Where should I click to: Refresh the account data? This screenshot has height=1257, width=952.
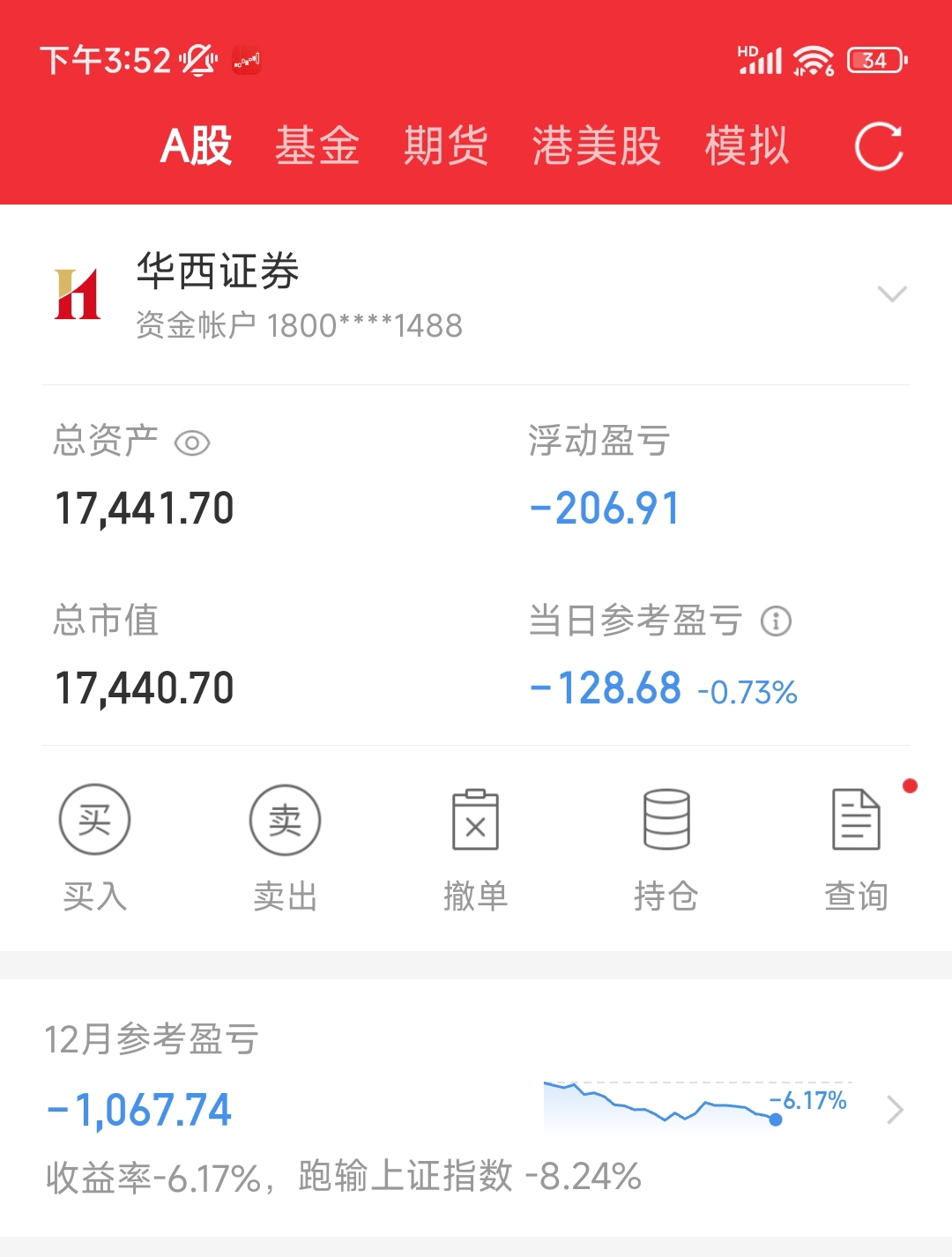(879, 146)
